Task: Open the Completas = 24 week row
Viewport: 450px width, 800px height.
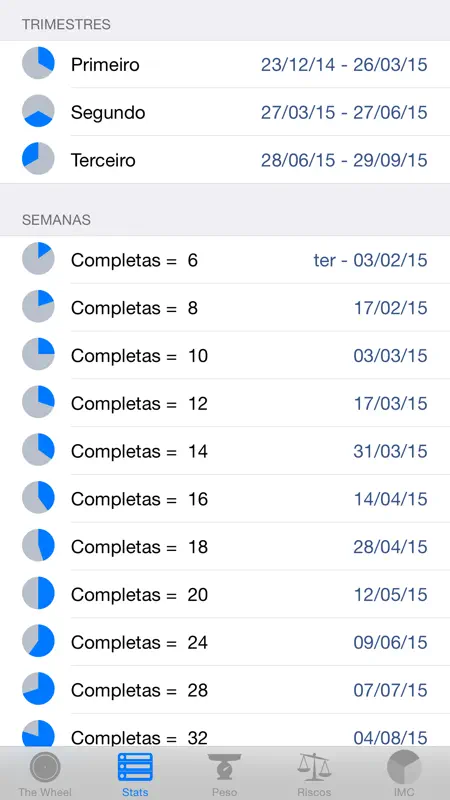Action: point(225,642)
